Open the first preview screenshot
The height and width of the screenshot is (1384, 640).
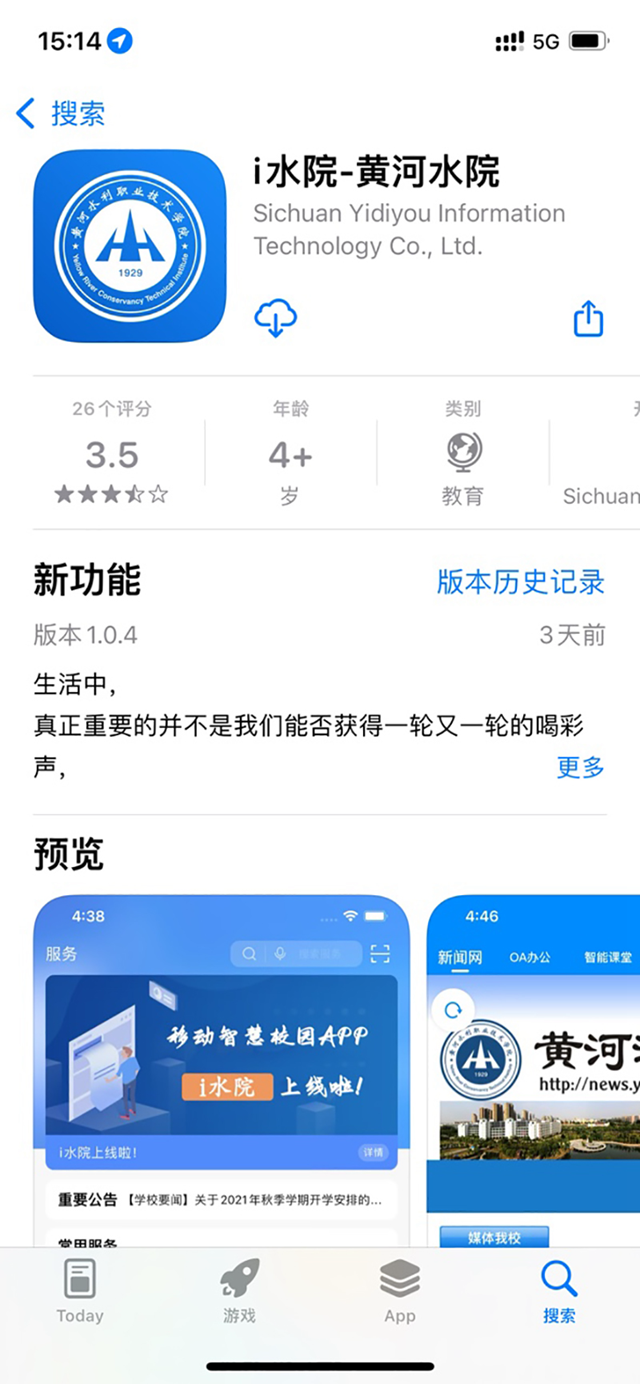[221, 1070]
